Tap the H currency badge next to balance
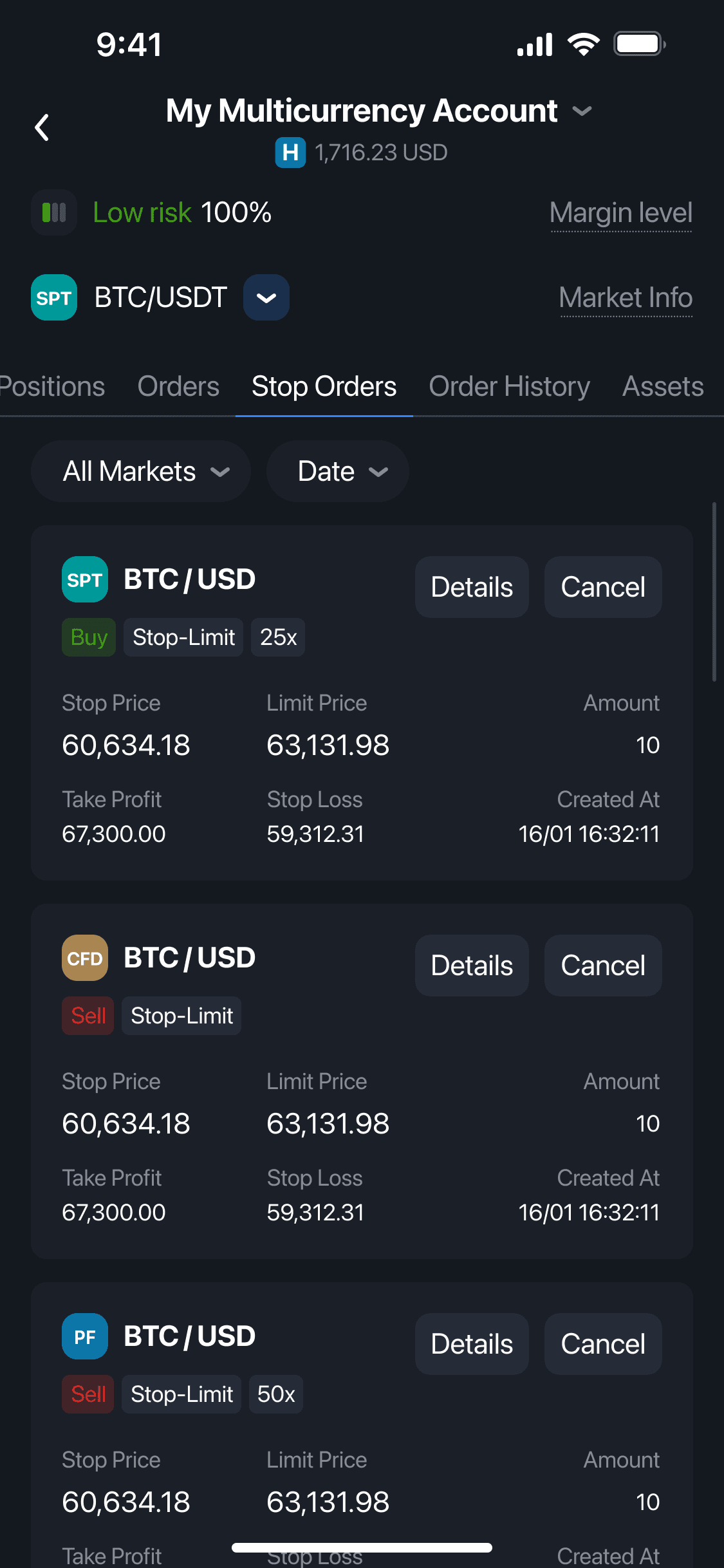Image resolution: width=724 pixels, height=1568 pixels. click(x=290, y=153)
